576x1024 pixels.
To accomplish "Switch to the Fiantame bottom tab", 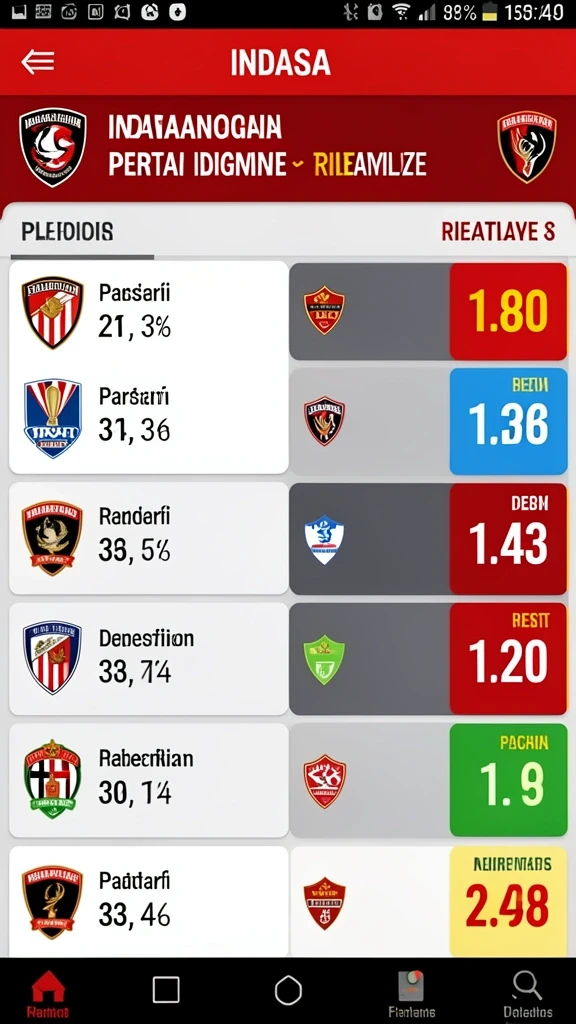I will point(411,995).
